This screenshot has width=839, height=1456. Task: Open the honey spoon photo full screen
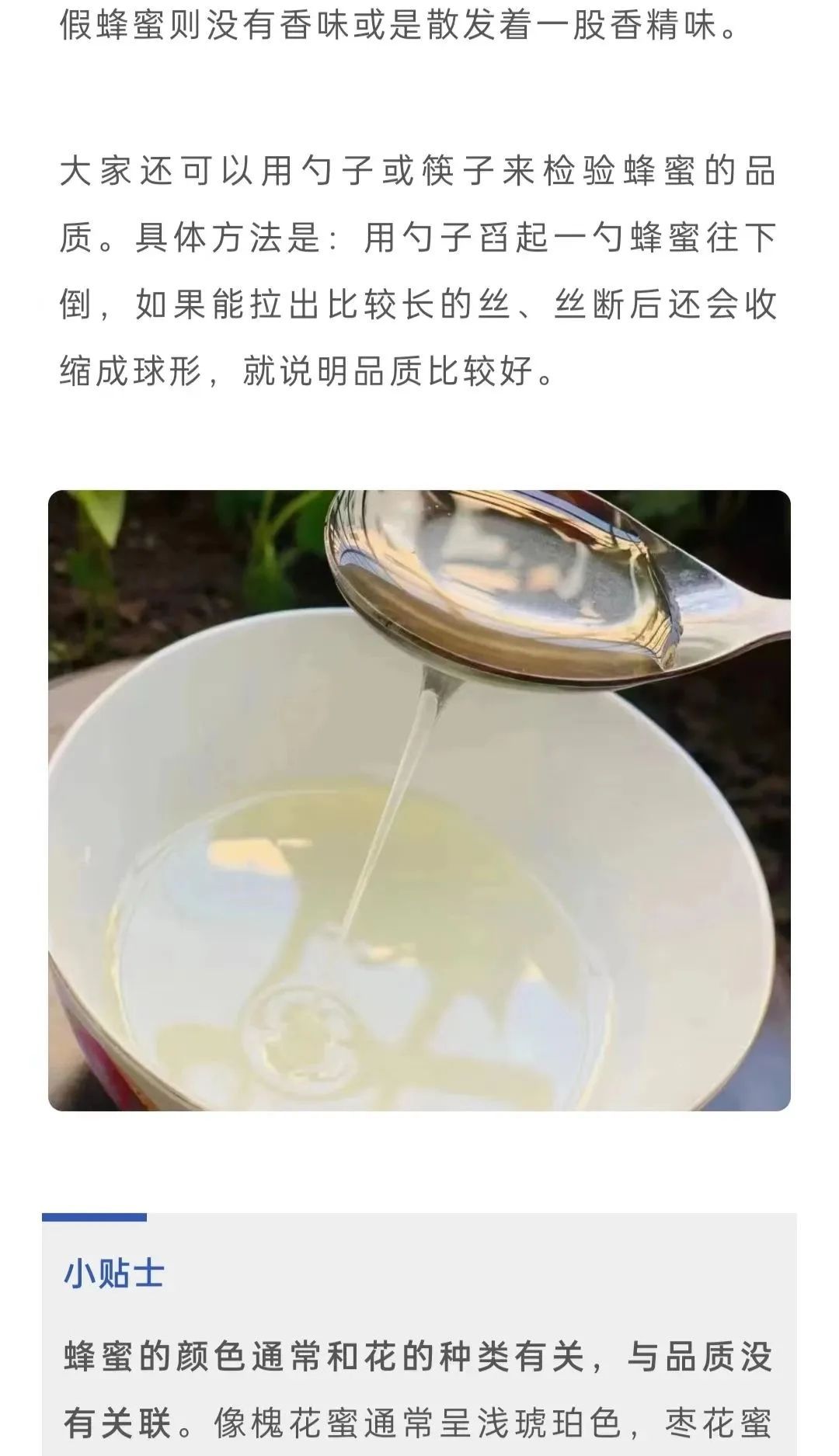tap(419, 800)
